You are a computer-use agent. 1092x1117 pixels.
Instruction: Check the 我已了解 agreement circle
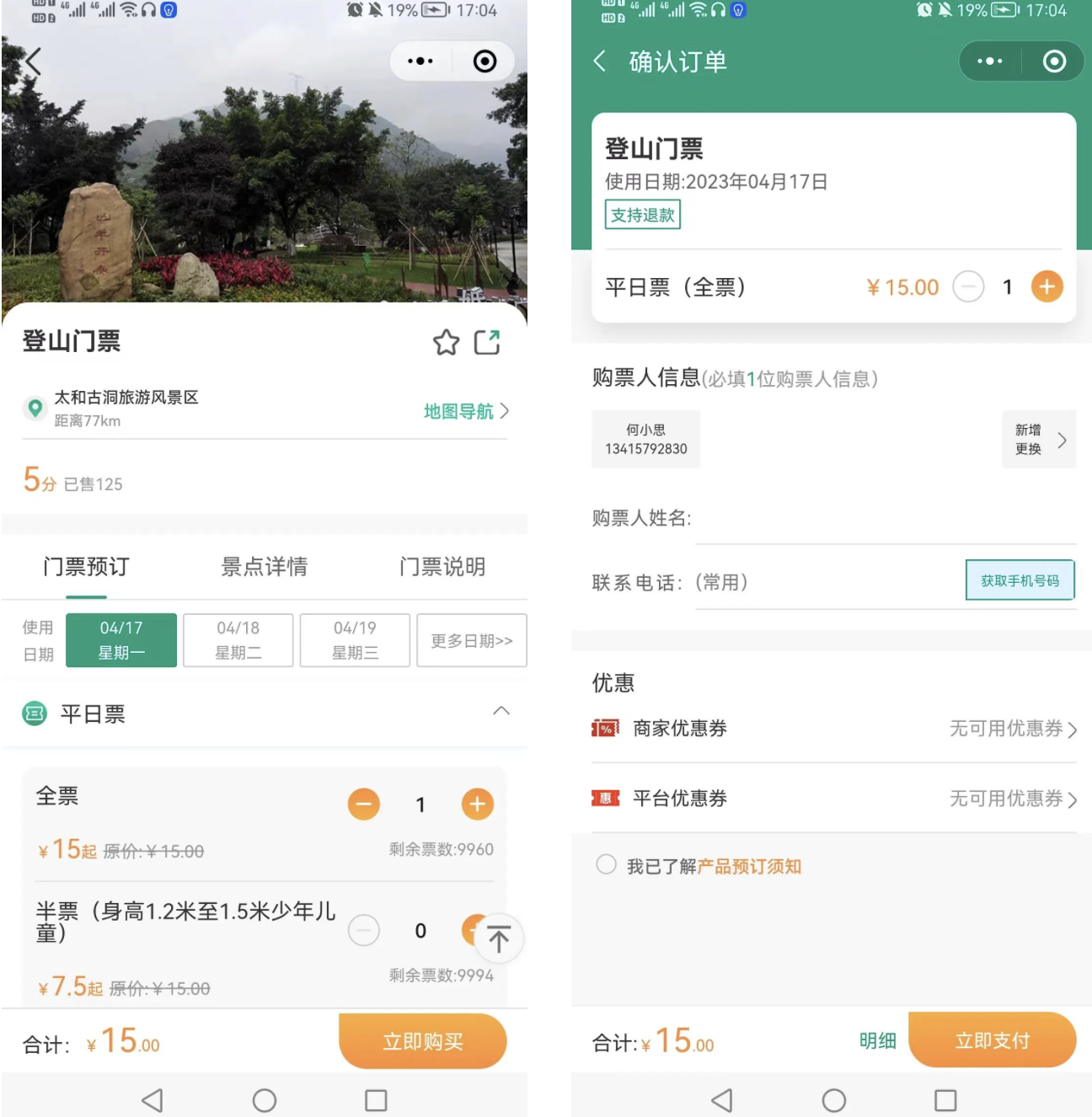point(606,864)
